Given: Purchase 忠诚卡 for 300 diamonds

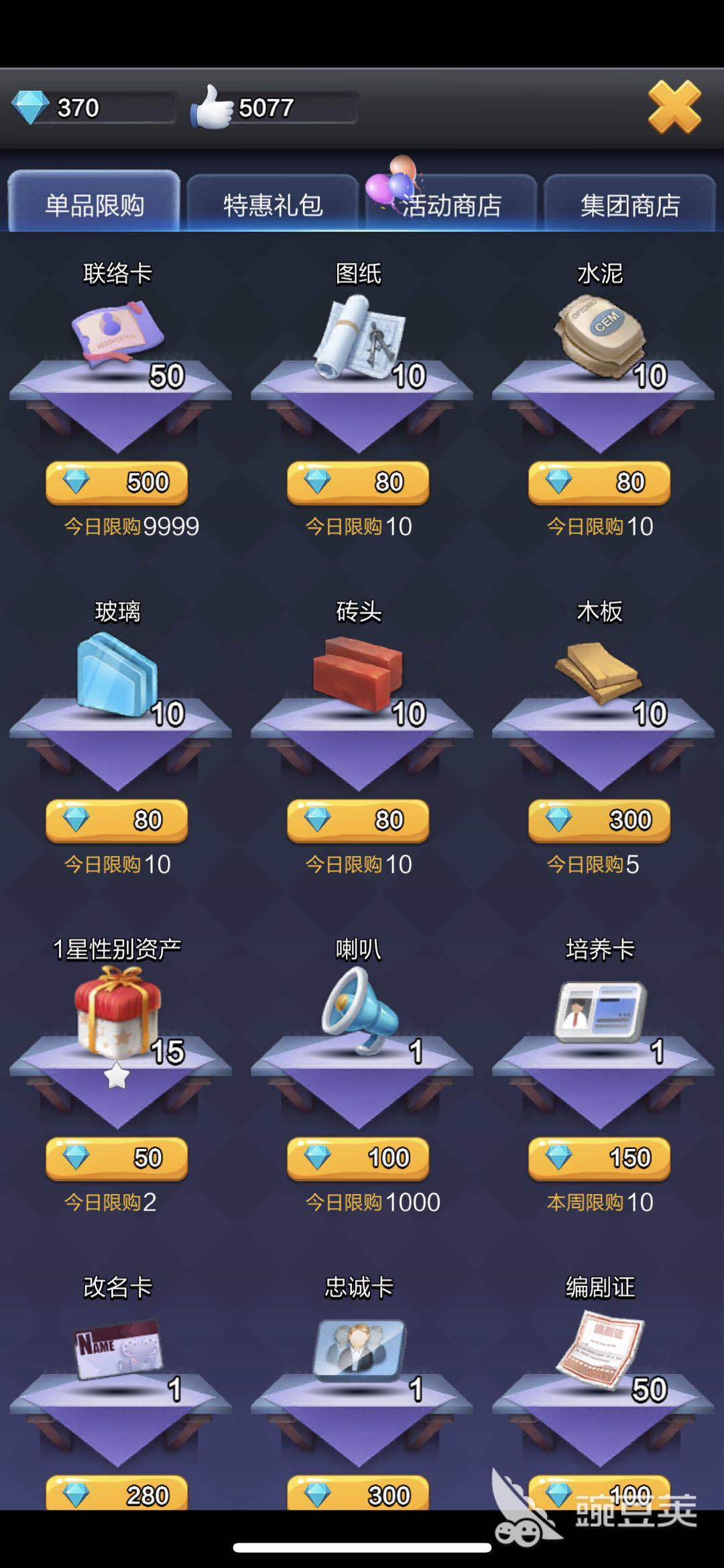Looking at the screenshot, I should (358, 1494).
